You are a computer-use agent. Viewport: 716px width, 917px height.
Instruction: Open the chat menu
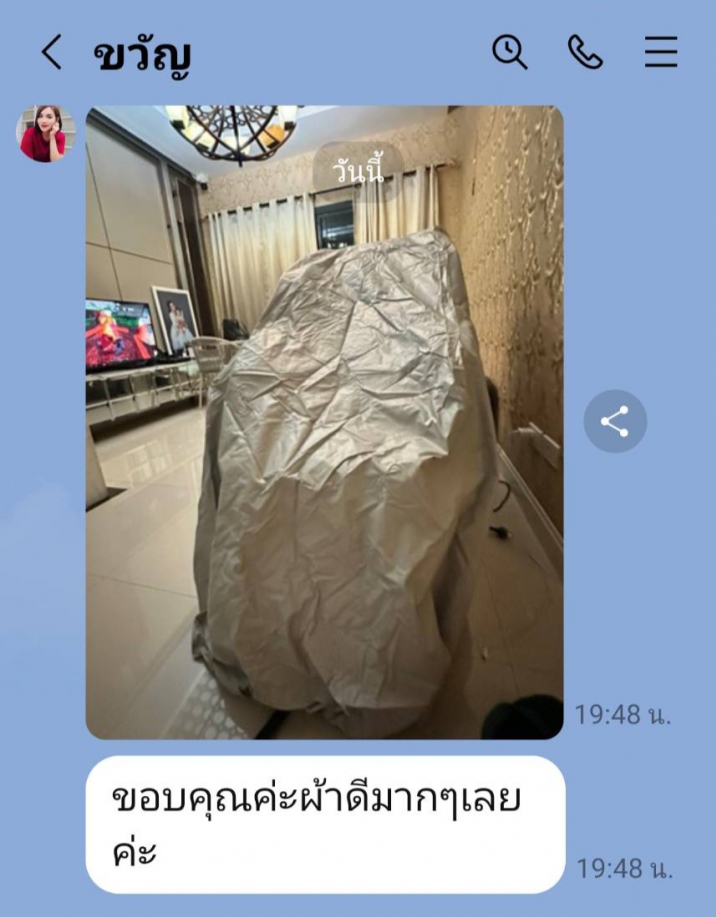pyautogui.click(x=661, y=52)
